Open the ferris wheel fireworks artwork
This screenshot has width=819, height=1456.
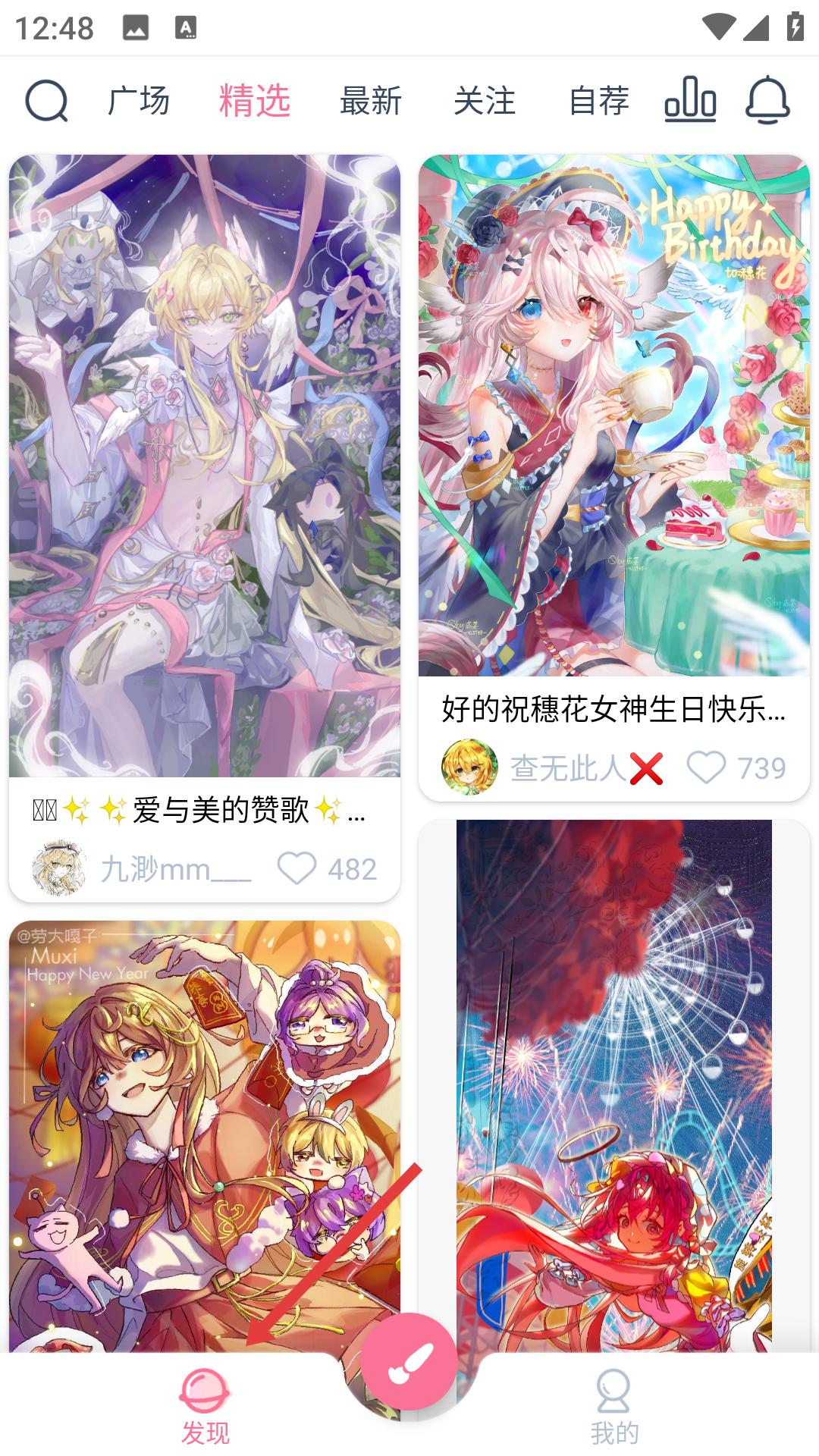[614, 1086]
